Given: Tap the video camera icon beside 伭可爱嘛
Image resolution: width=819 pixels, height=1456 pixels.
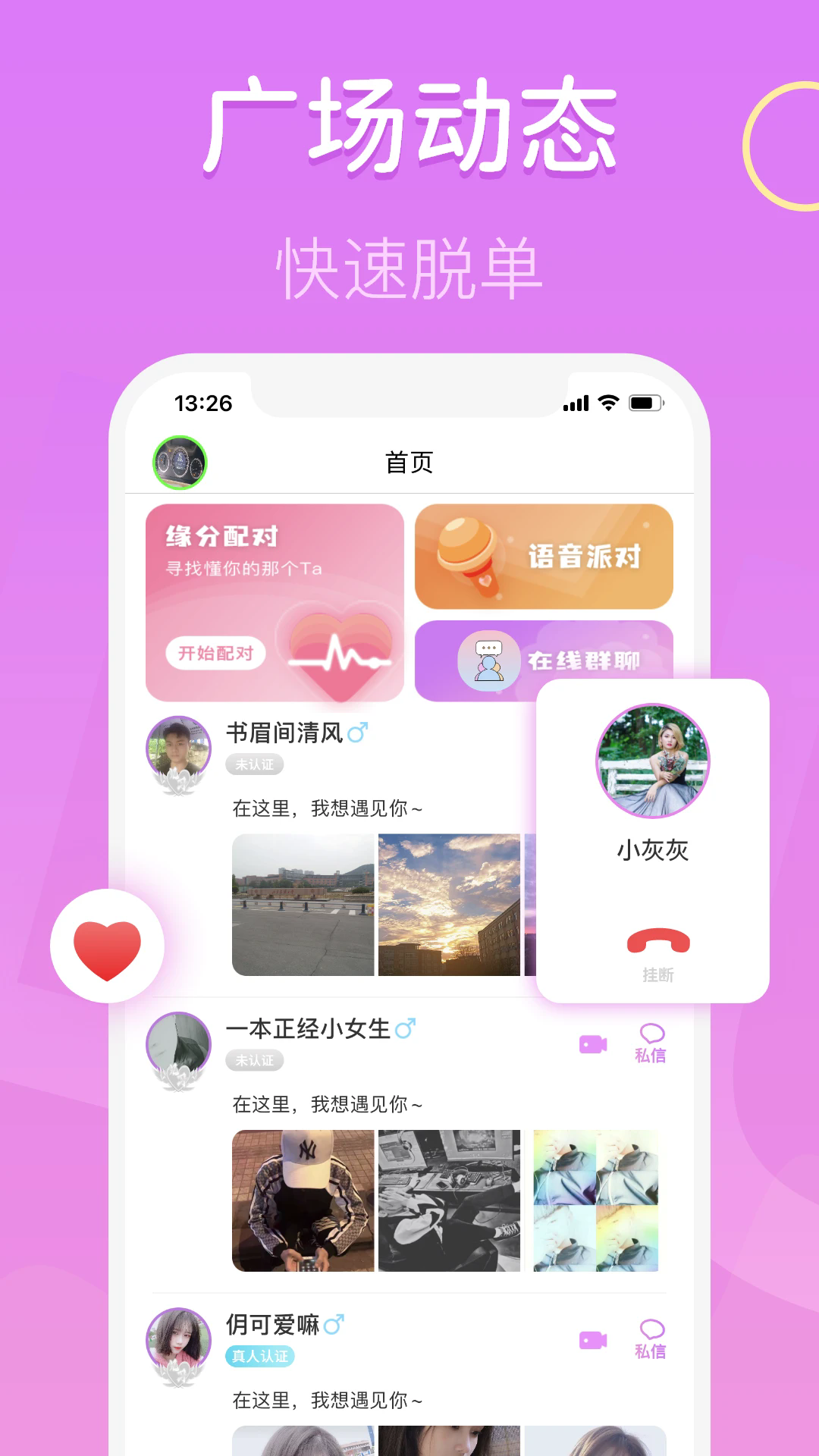Looking at the screenshot, I should click(593, 1338).
